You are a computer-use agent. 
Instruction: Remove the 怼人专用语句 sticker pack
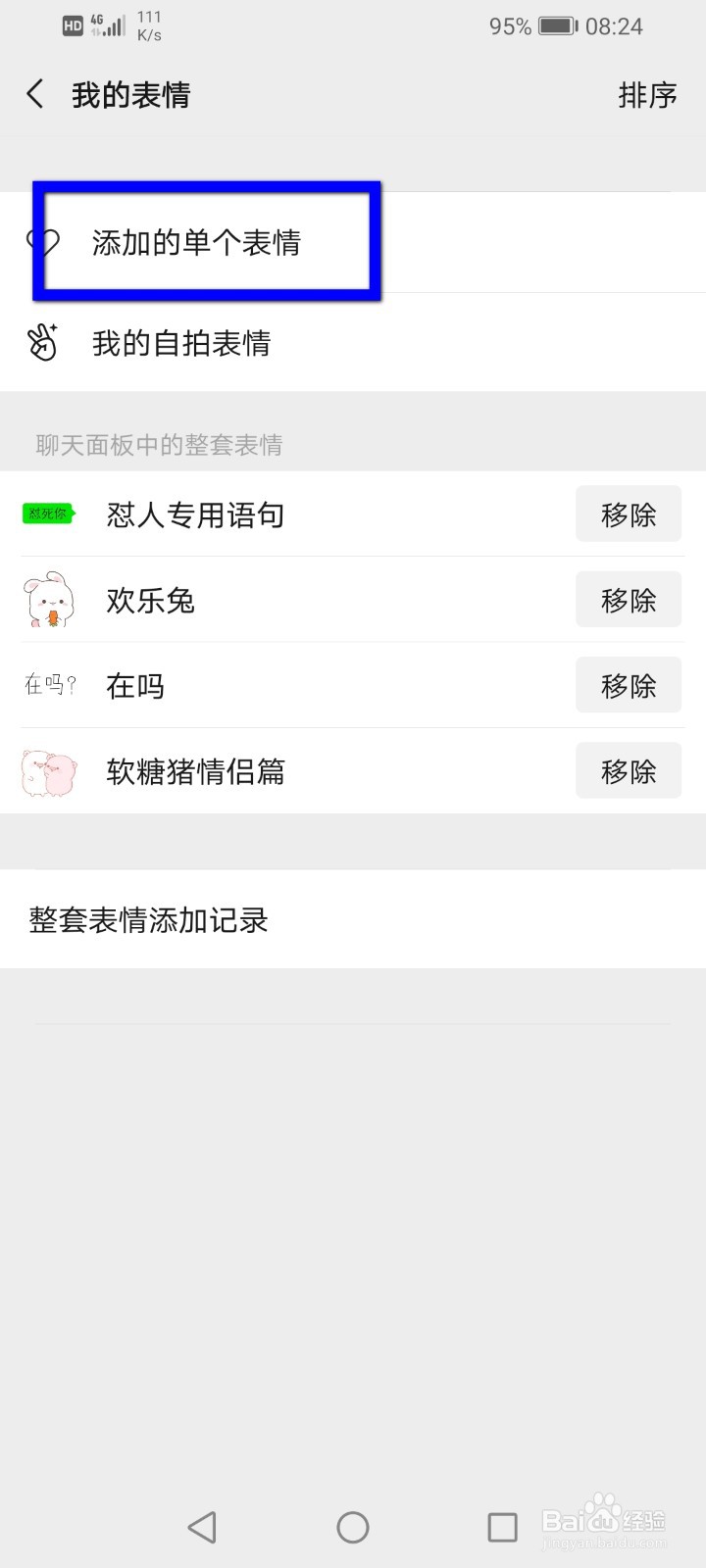click(628, 514)
